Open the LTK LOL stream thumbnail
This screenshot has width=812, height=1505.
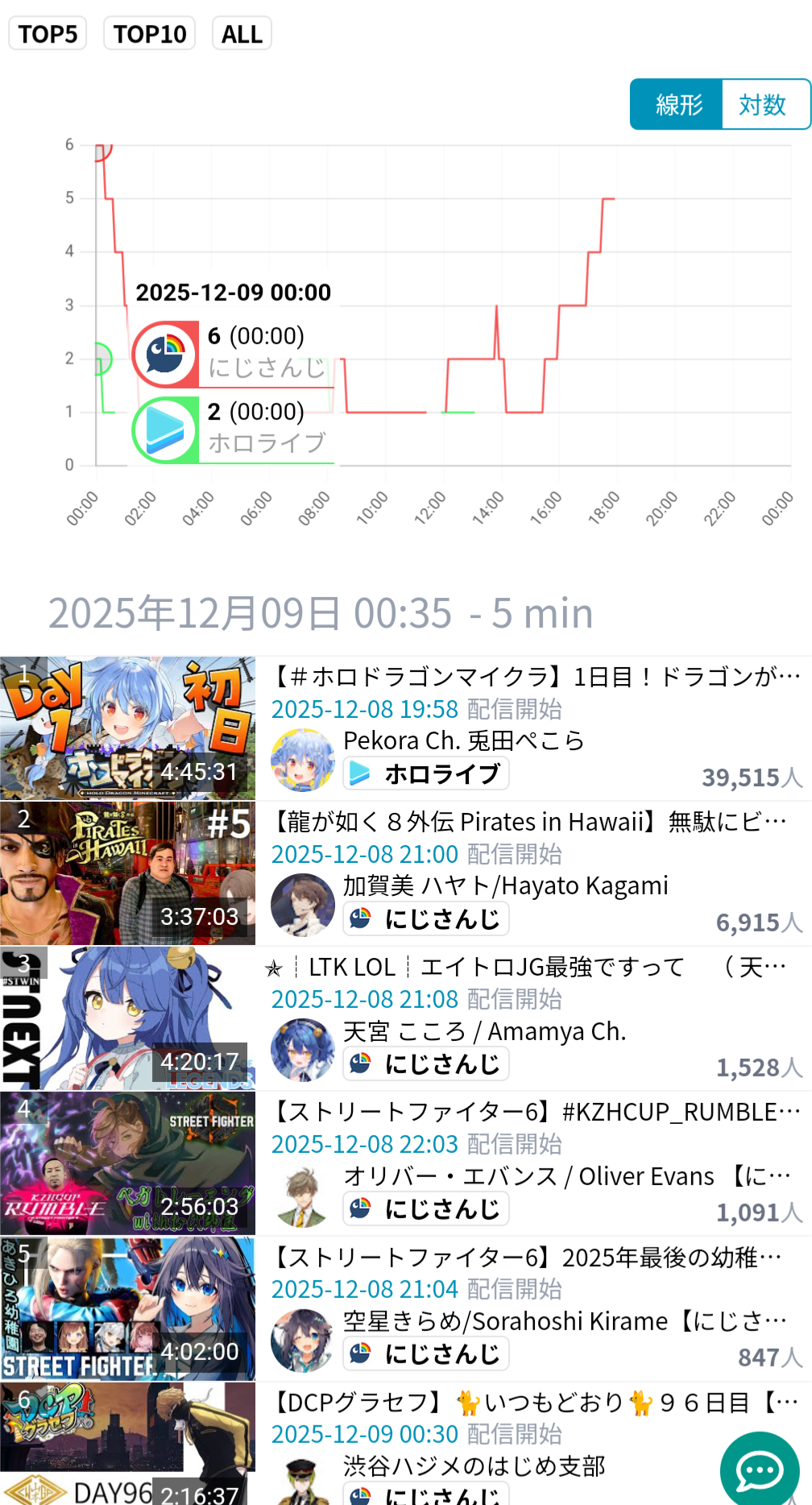[x=127, y=1018]
